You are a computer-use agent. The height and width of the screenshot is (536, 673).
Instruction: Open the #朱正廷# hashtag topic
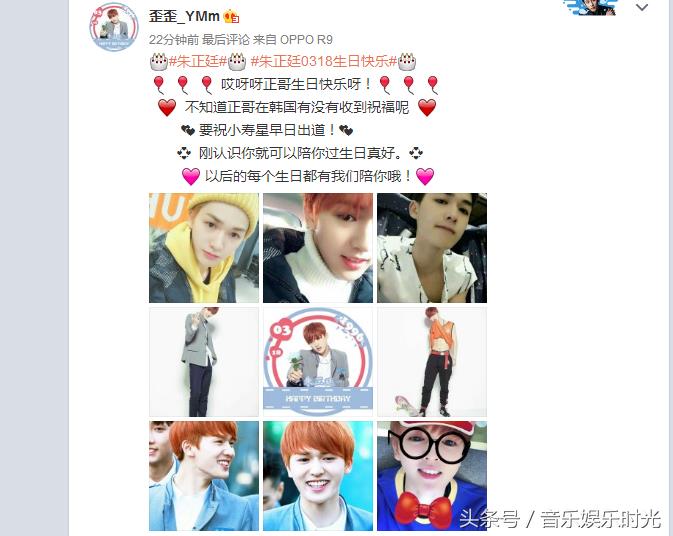click(x=196, y=62)
